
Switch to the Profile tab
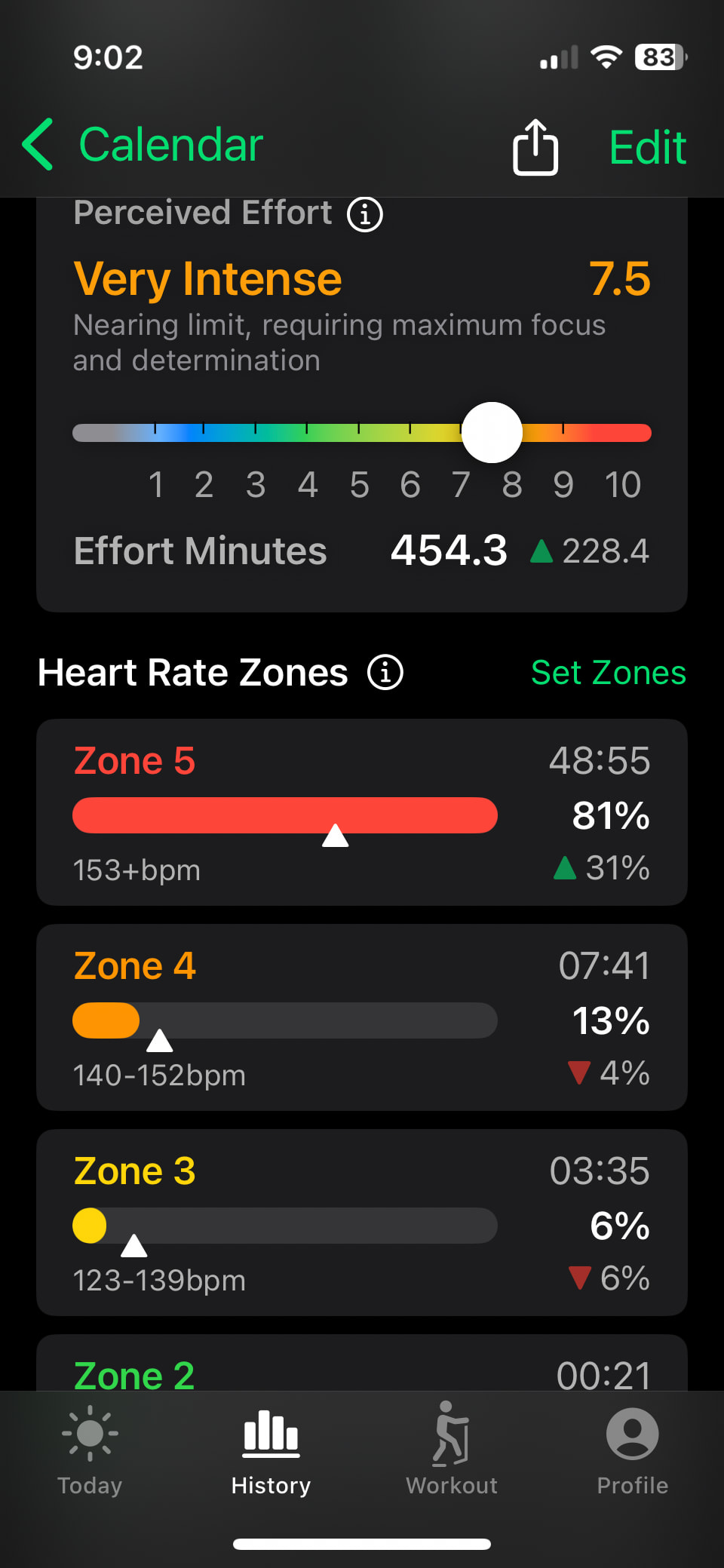click(632, 1450)
